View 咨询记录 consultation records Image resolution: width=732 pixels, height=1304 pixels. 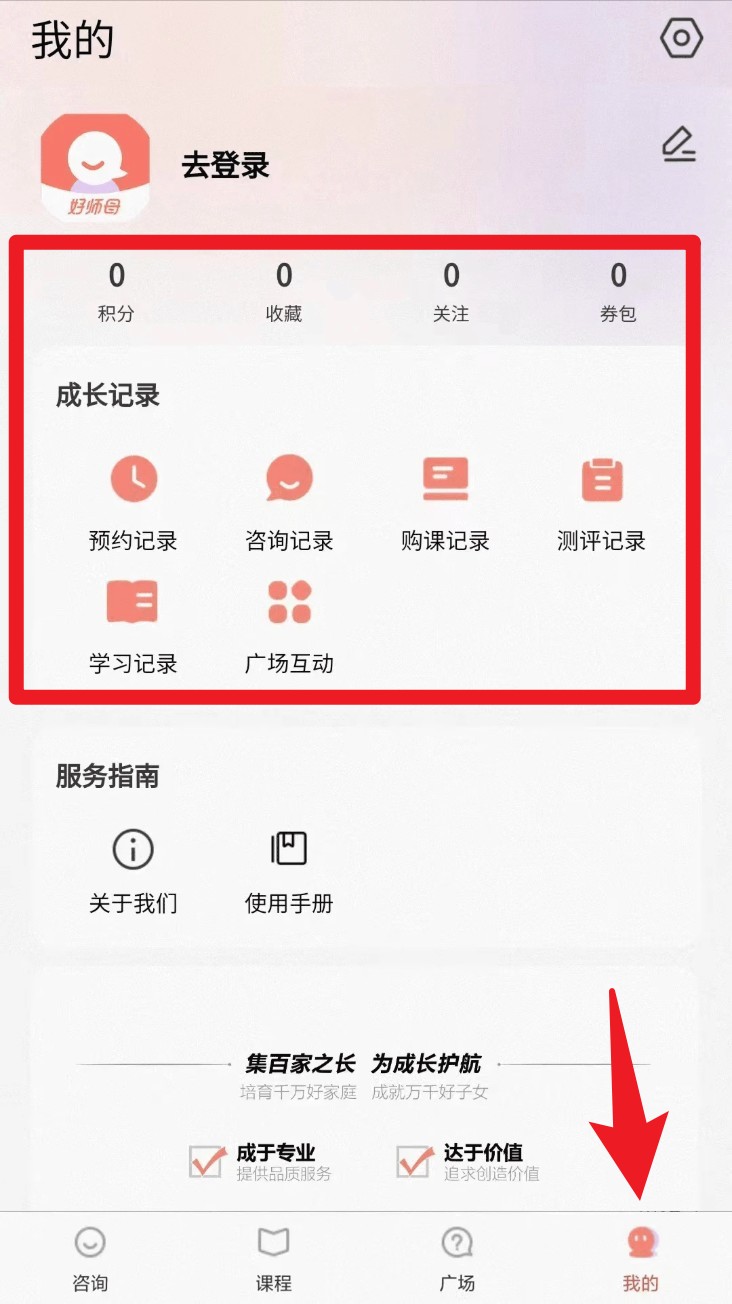[289, 503]
